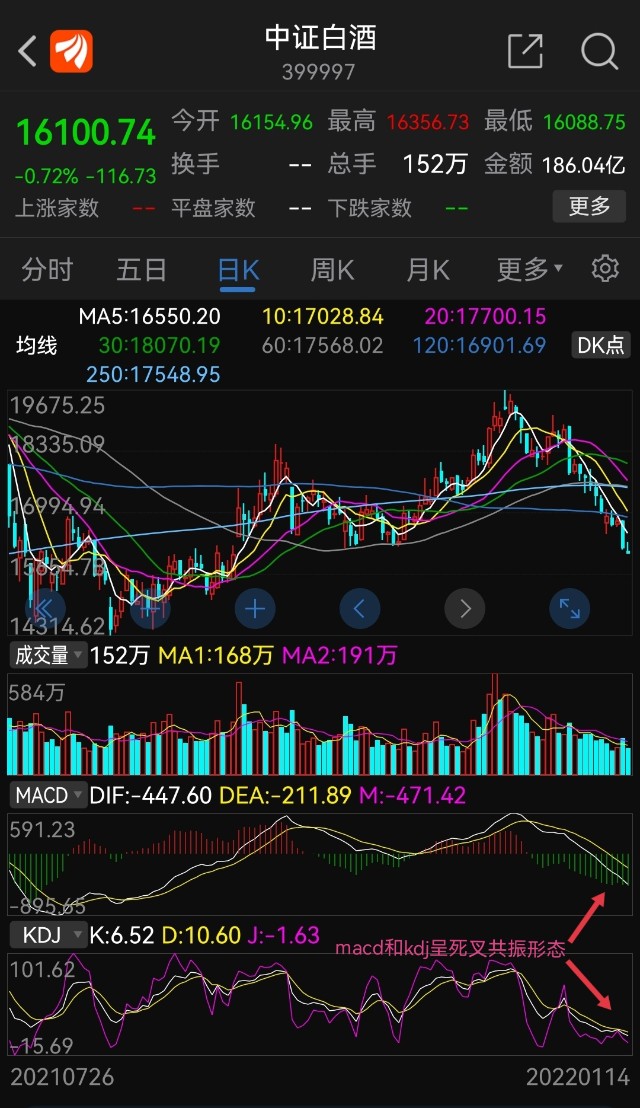The image size is (640, 1108).
Task: Open the search magnifier
Action: pos(599,51)
